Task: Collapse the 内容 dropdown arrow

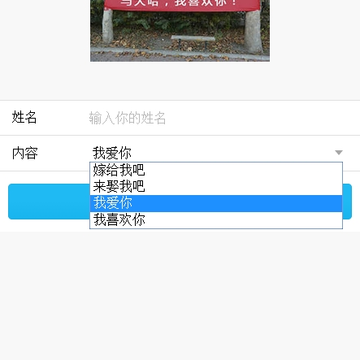Action: [339, 153]
